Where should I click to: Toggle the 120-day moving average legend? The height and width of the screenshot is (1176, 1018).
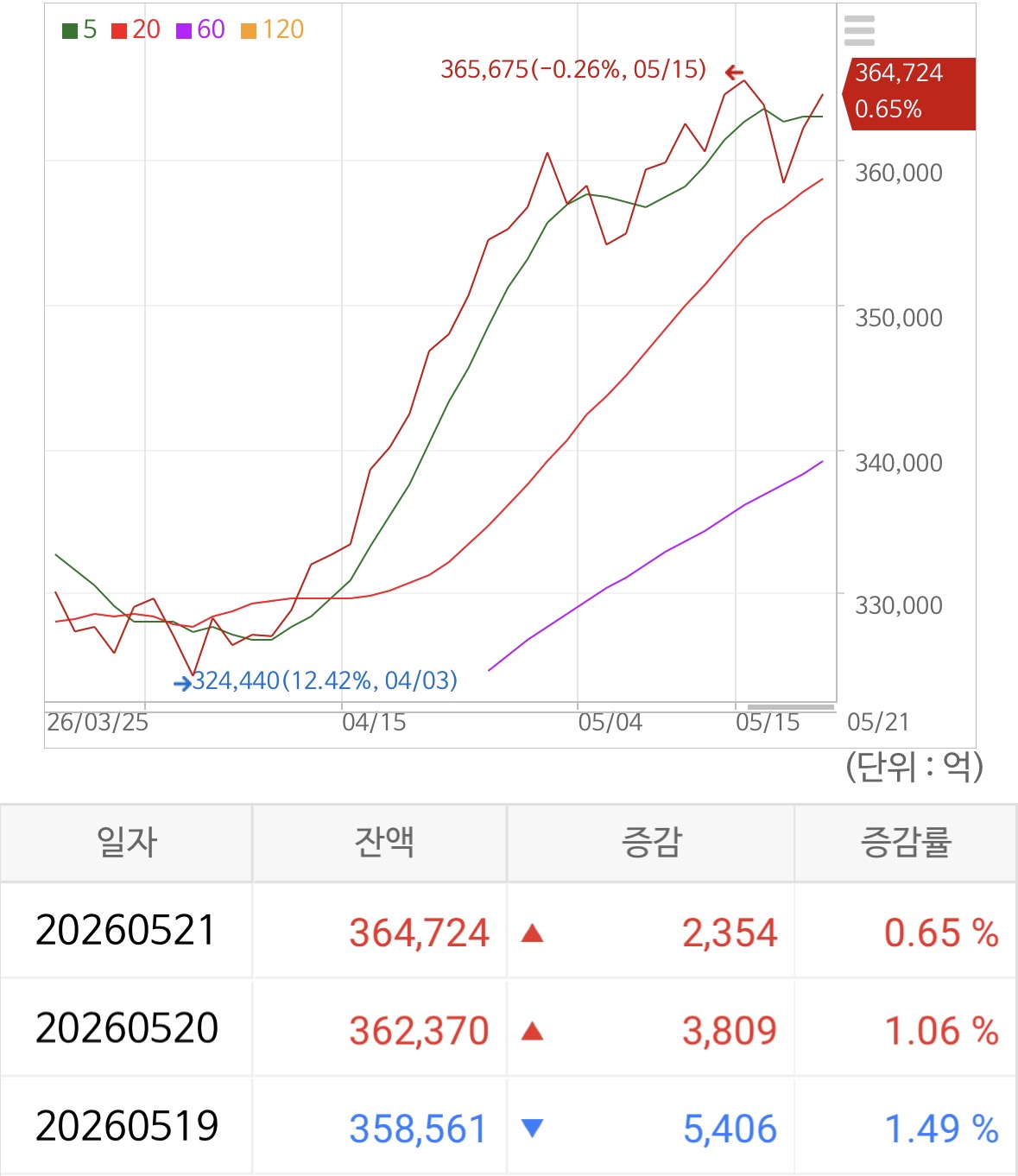point(273,30)
